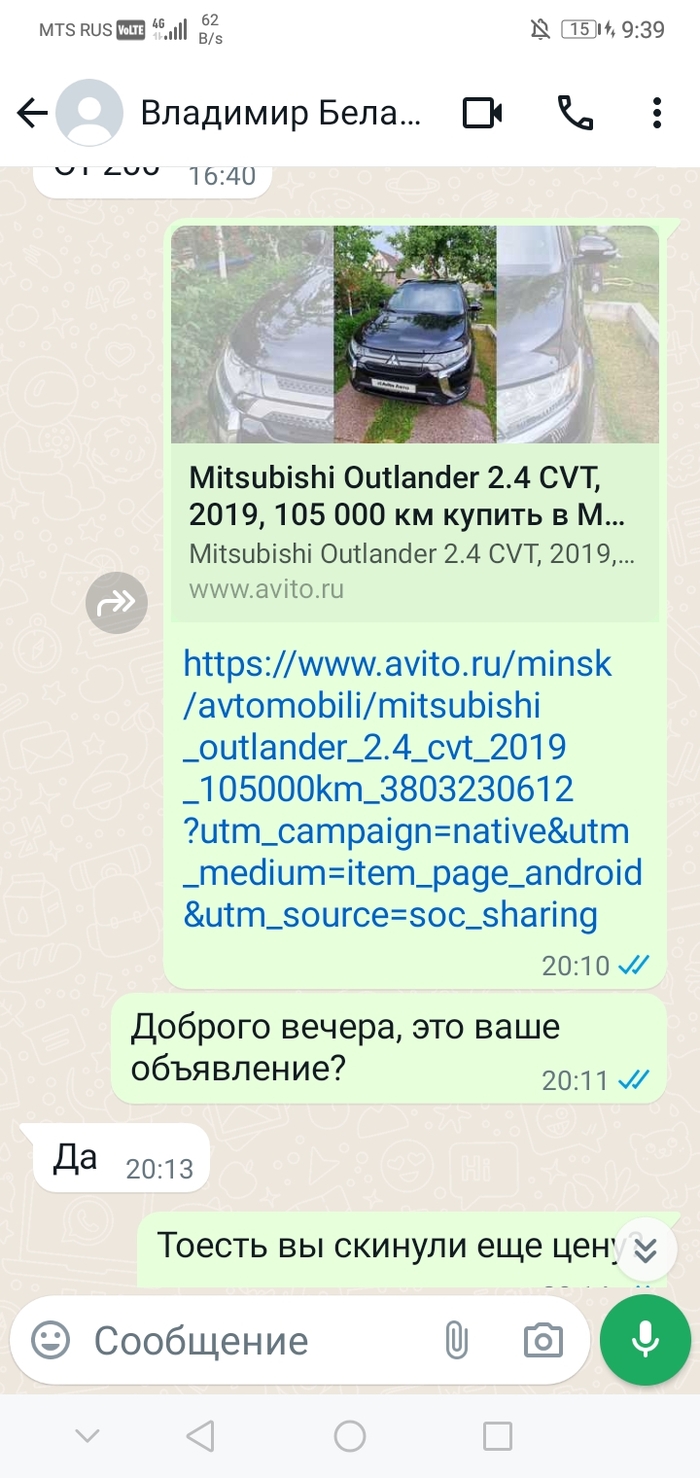Open the chat overflow menu
This screenshot has height=1478, width=700.
point(656,114)
